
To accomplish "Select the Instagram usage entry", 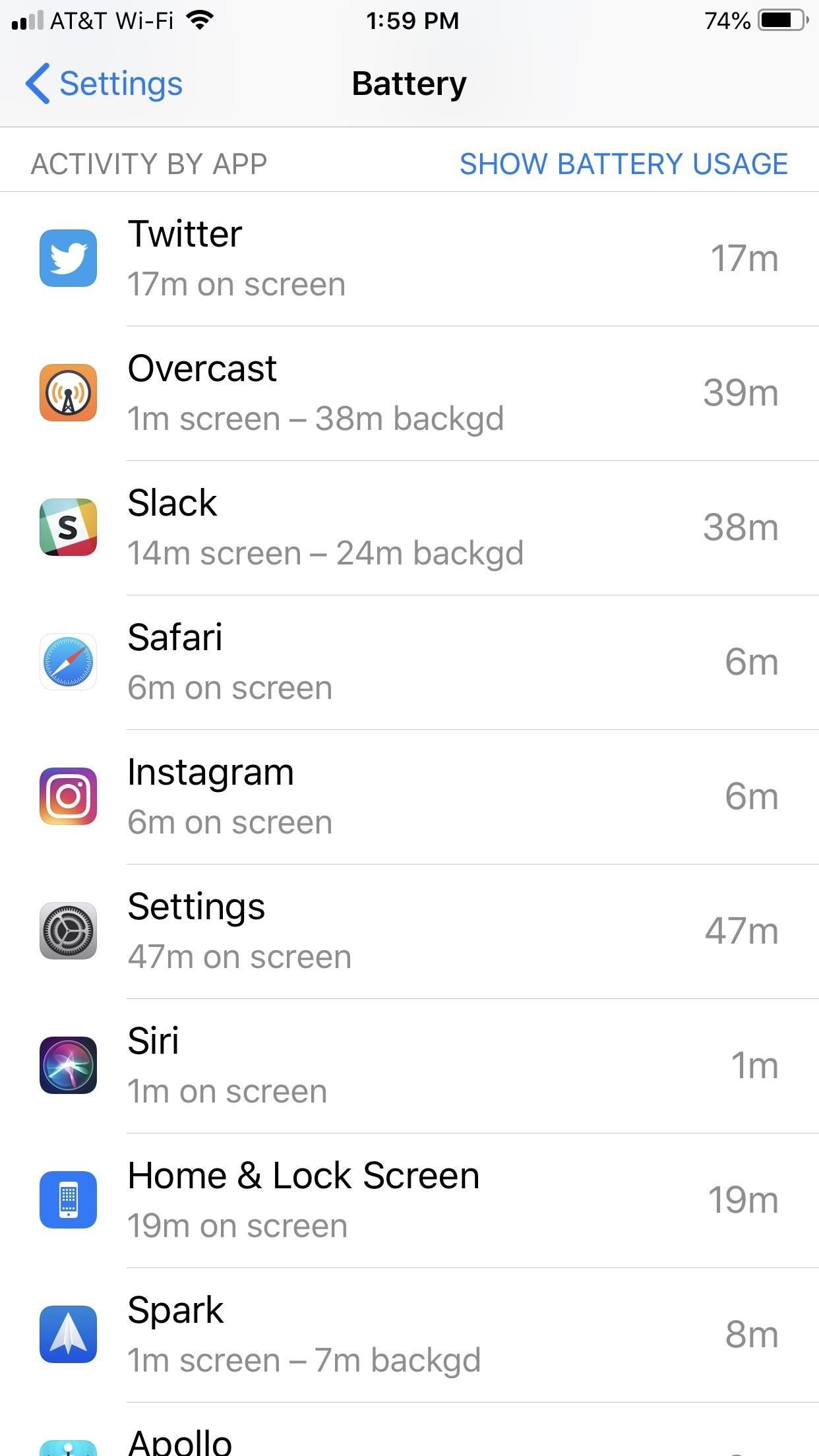I will tap(409, 797).
